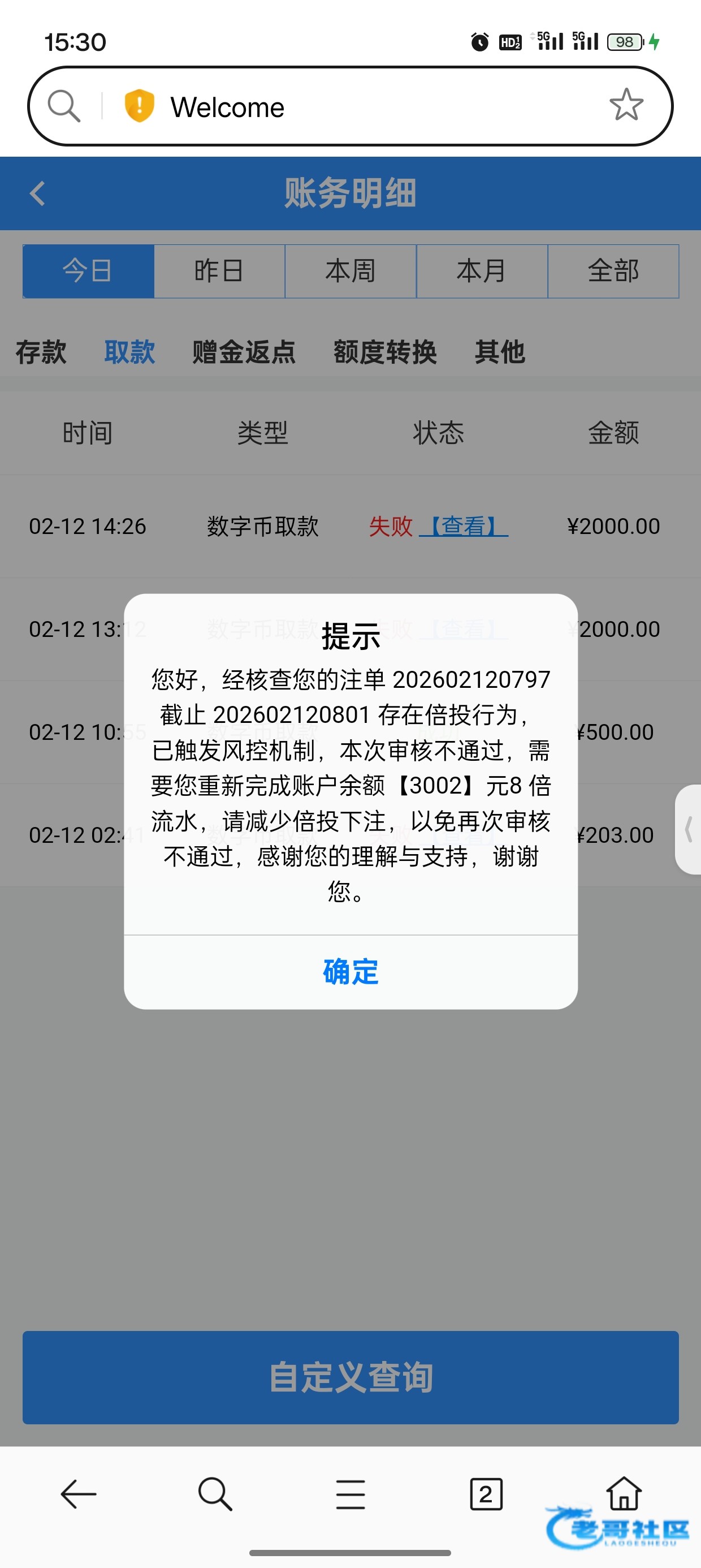Open the browser menu
The width and height of the screenshot is (701, 1568).
click(350, 1494)
